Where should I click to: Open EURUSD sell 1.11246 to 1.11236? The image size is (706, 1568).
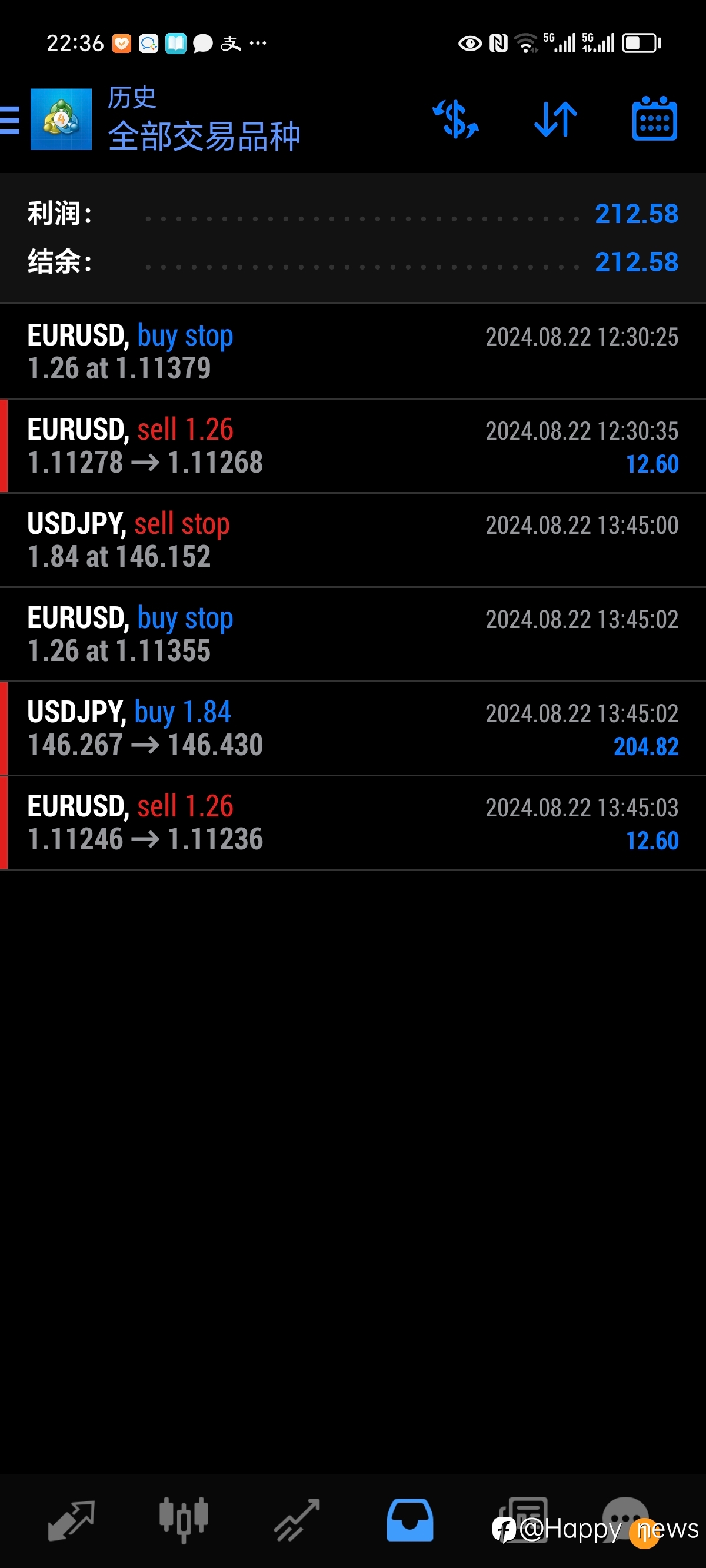point(353,823)
